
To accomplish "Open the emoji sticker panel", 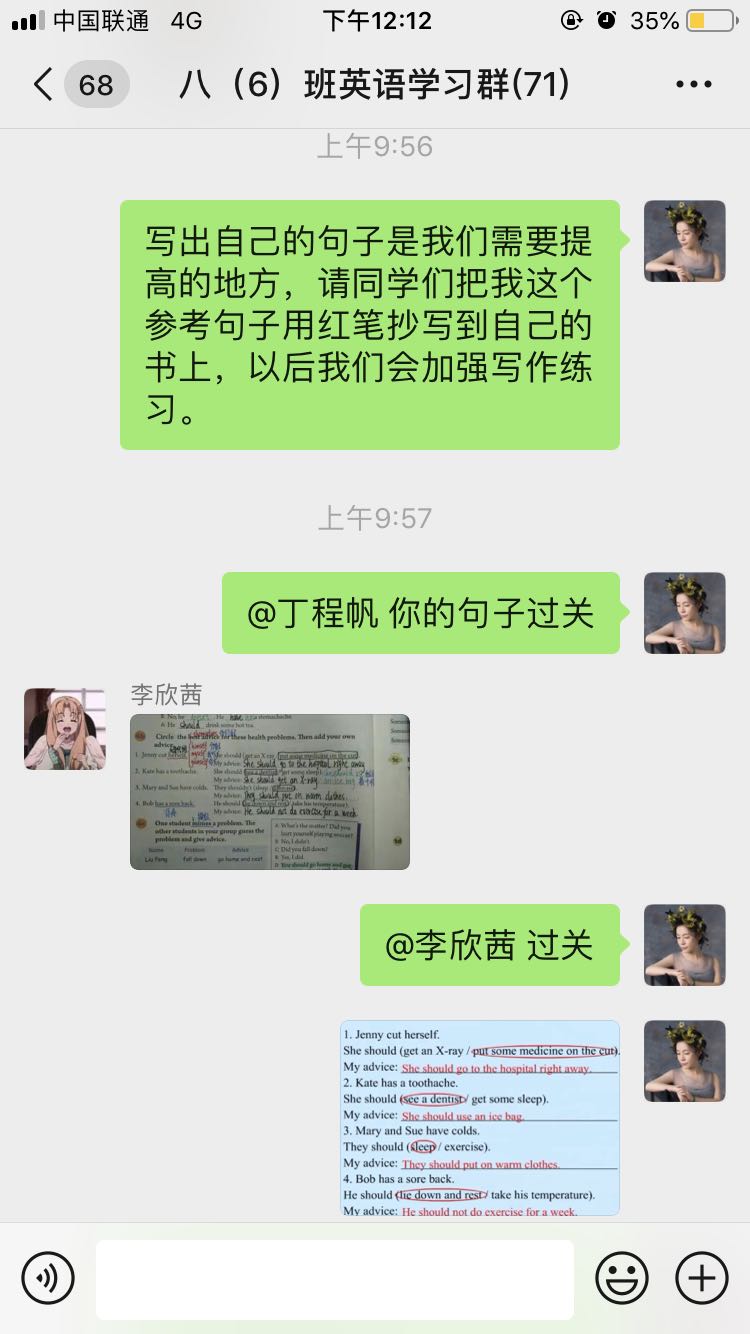I will [x=621, y=1278].
